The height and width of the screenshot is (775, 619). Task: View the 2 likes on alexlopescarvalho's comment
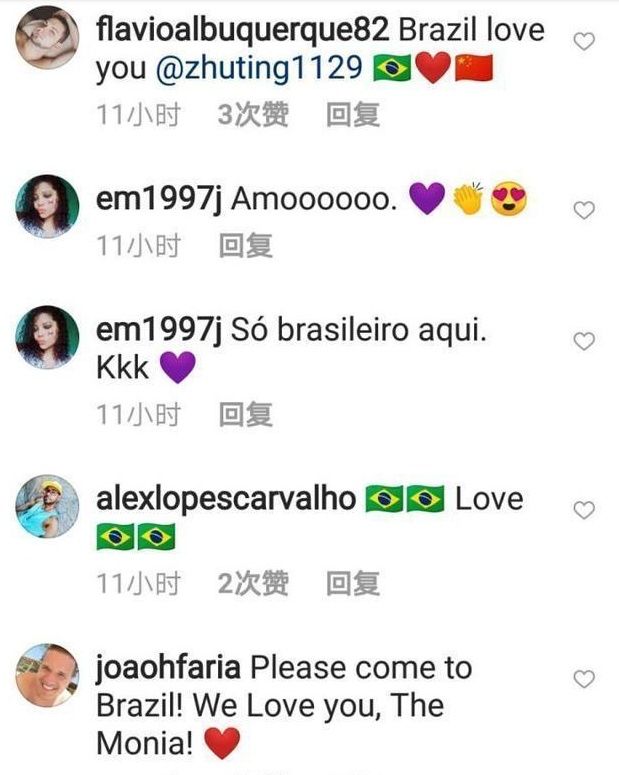click(x=253, y=583)
